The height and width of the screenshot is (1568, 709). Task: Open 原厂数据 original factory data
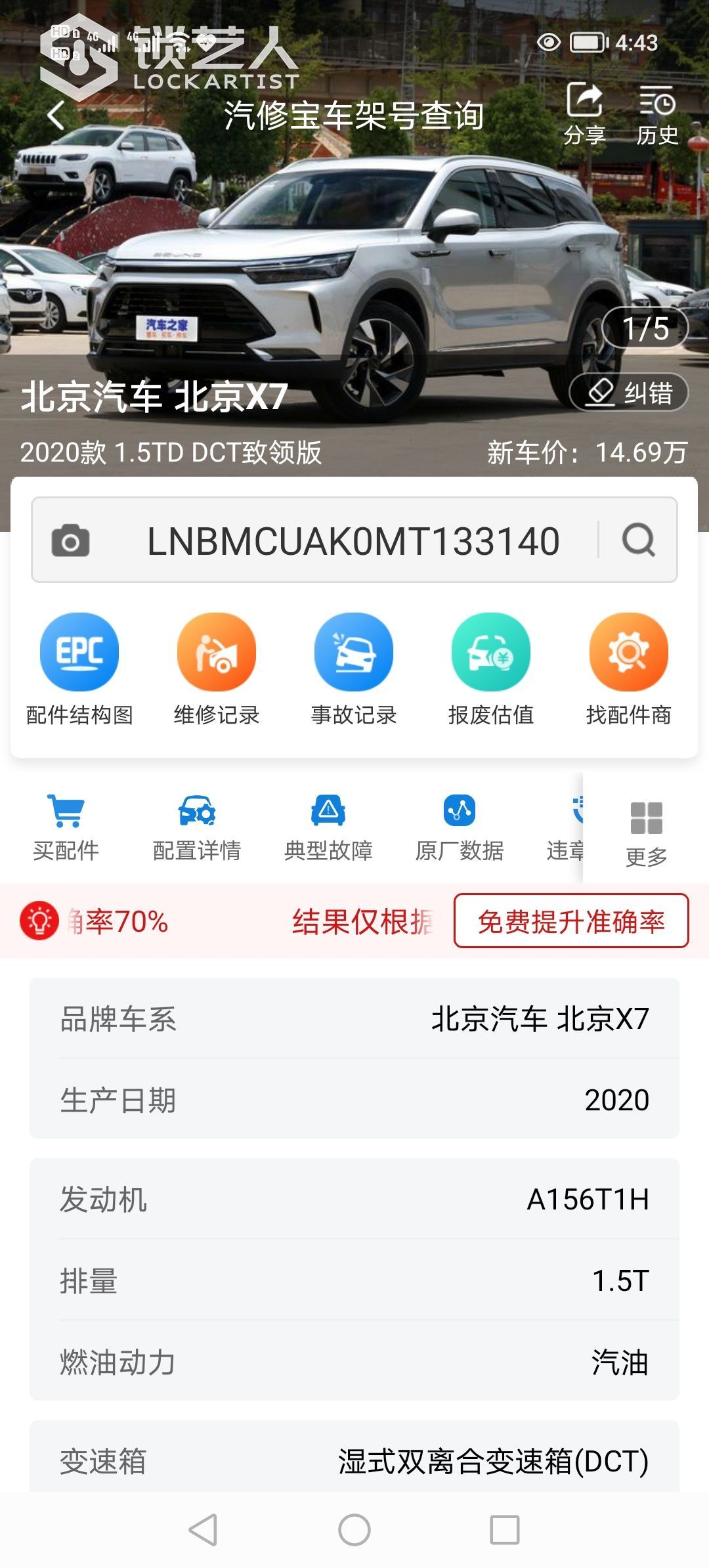point(460,827)
